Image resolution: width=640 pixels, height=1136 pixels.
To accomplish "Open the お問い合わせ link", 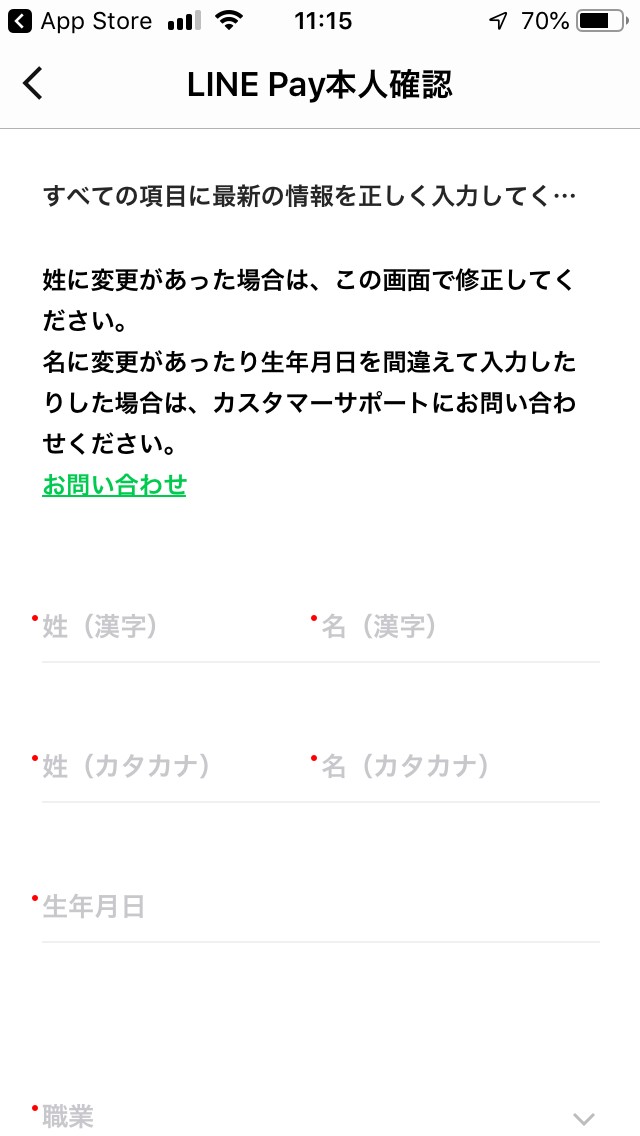I will tap(115, 485).
